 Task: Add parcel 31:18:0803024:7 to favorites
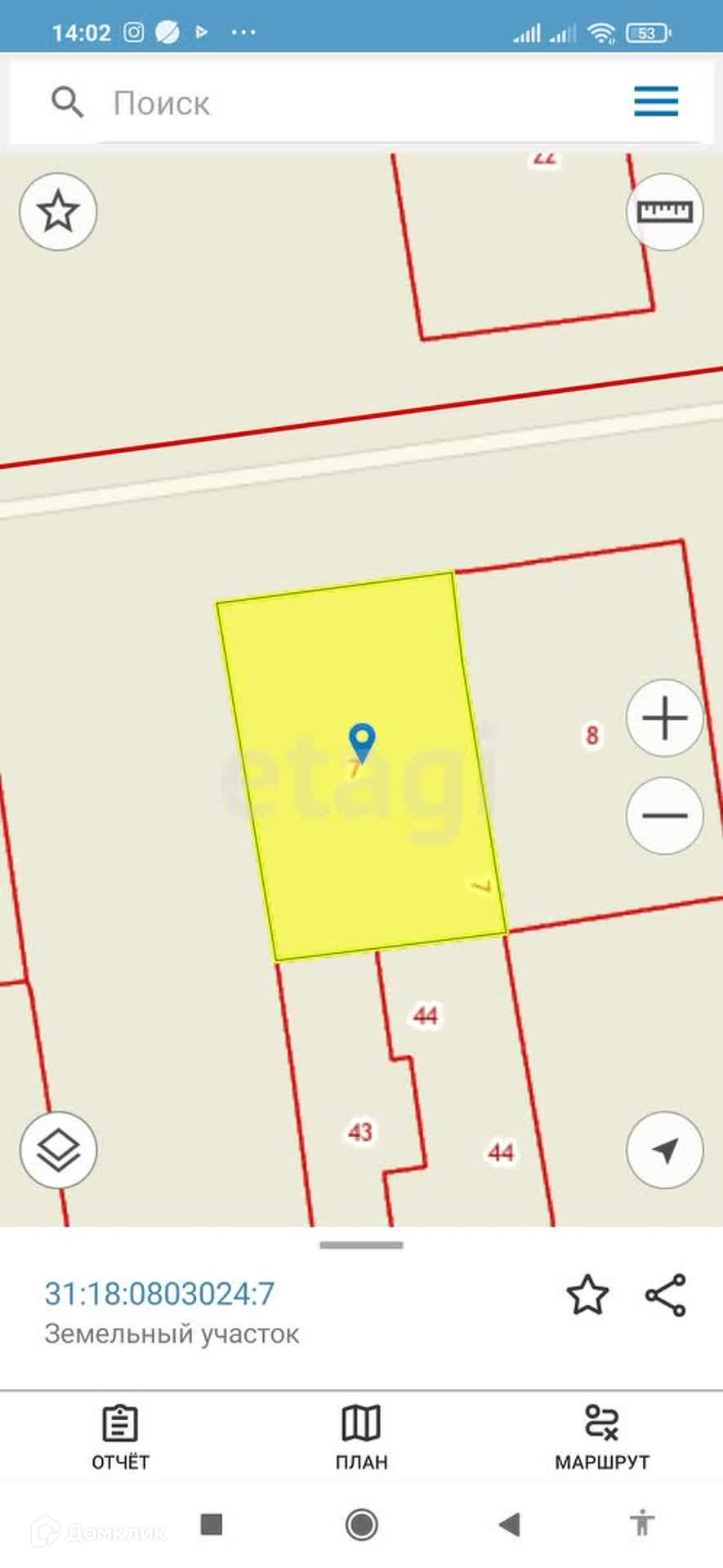(587, 1295)
